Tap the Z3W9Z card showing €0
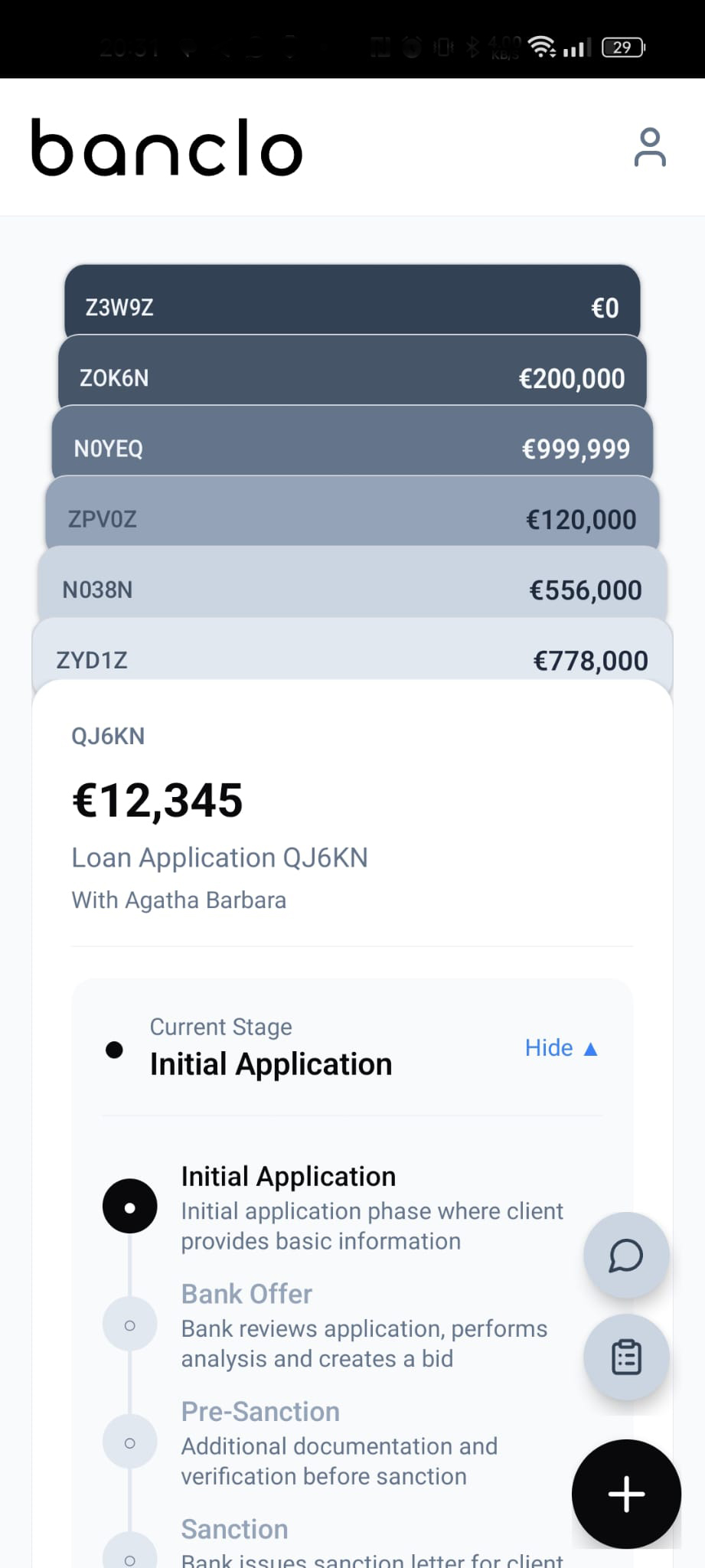The height and width of the screenshot is (1568, 705). click(352, 307)
